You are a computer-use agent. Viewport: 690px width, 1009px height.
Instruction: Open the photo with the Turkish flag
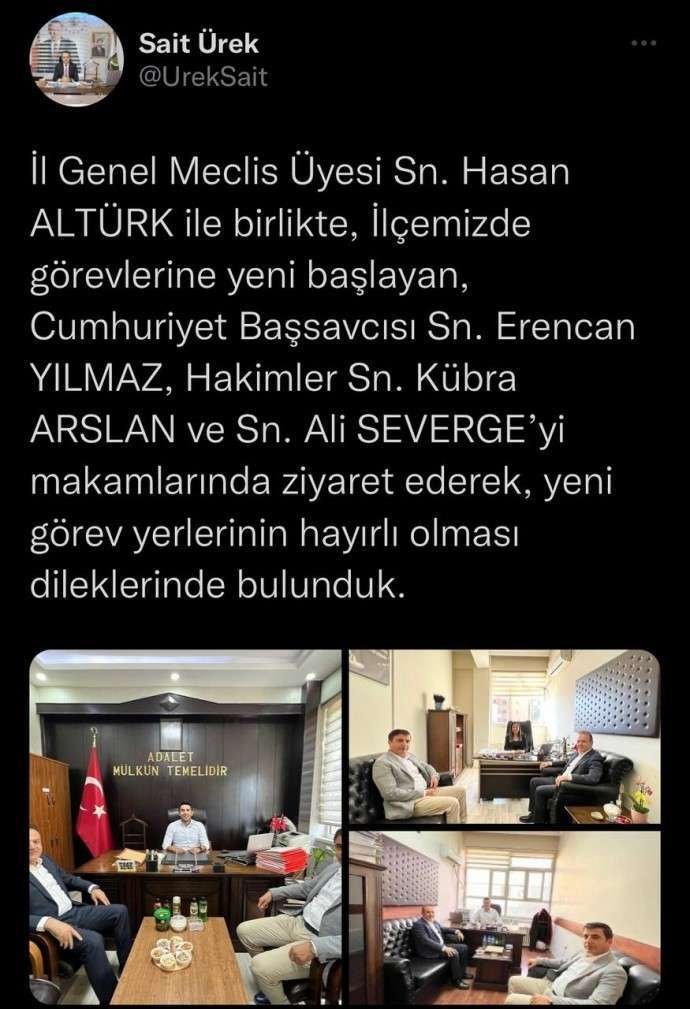(x=186, y=827)
